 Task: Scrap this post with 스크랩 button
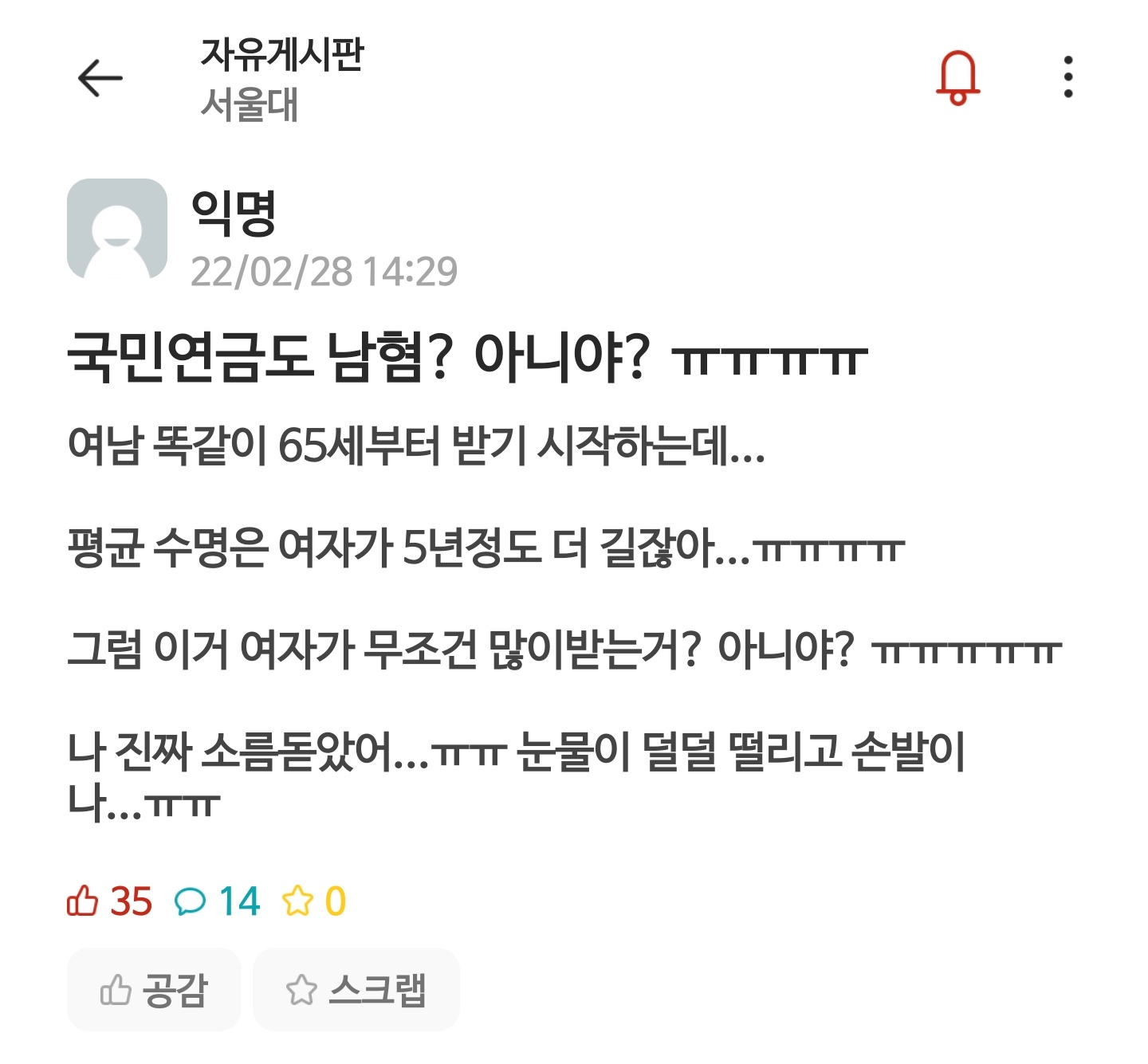(356, 990)
